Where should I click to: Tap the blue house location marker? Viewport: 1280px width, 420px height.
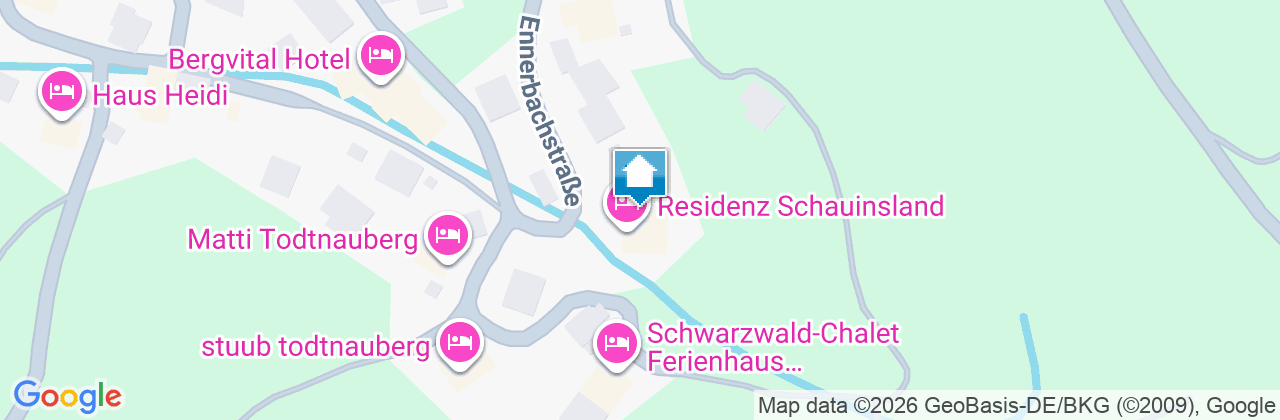[x=640, y=175]
